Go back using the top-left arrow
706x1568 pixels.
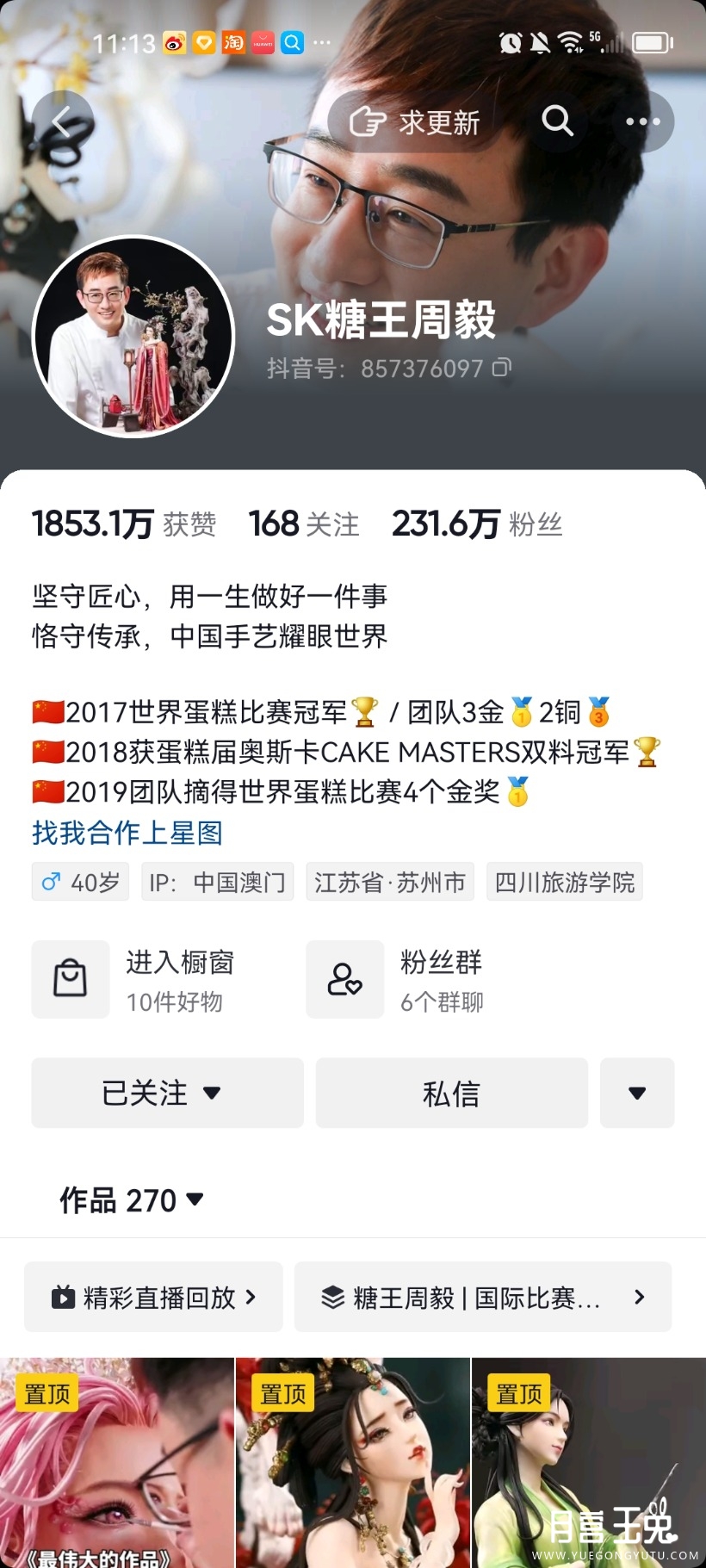(x=62, y=122)
